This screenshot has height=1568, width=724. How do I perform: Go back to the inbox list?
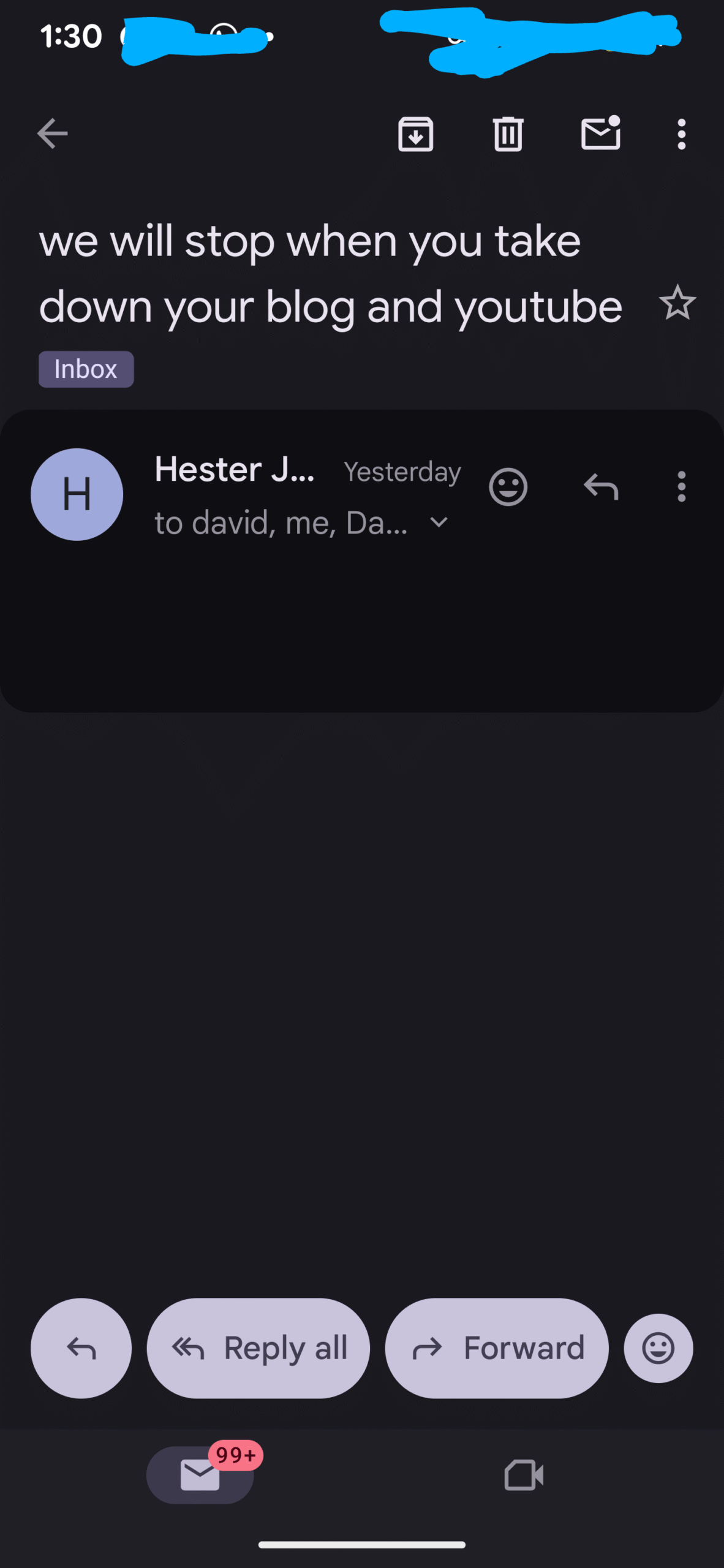[x=52, y=134]
